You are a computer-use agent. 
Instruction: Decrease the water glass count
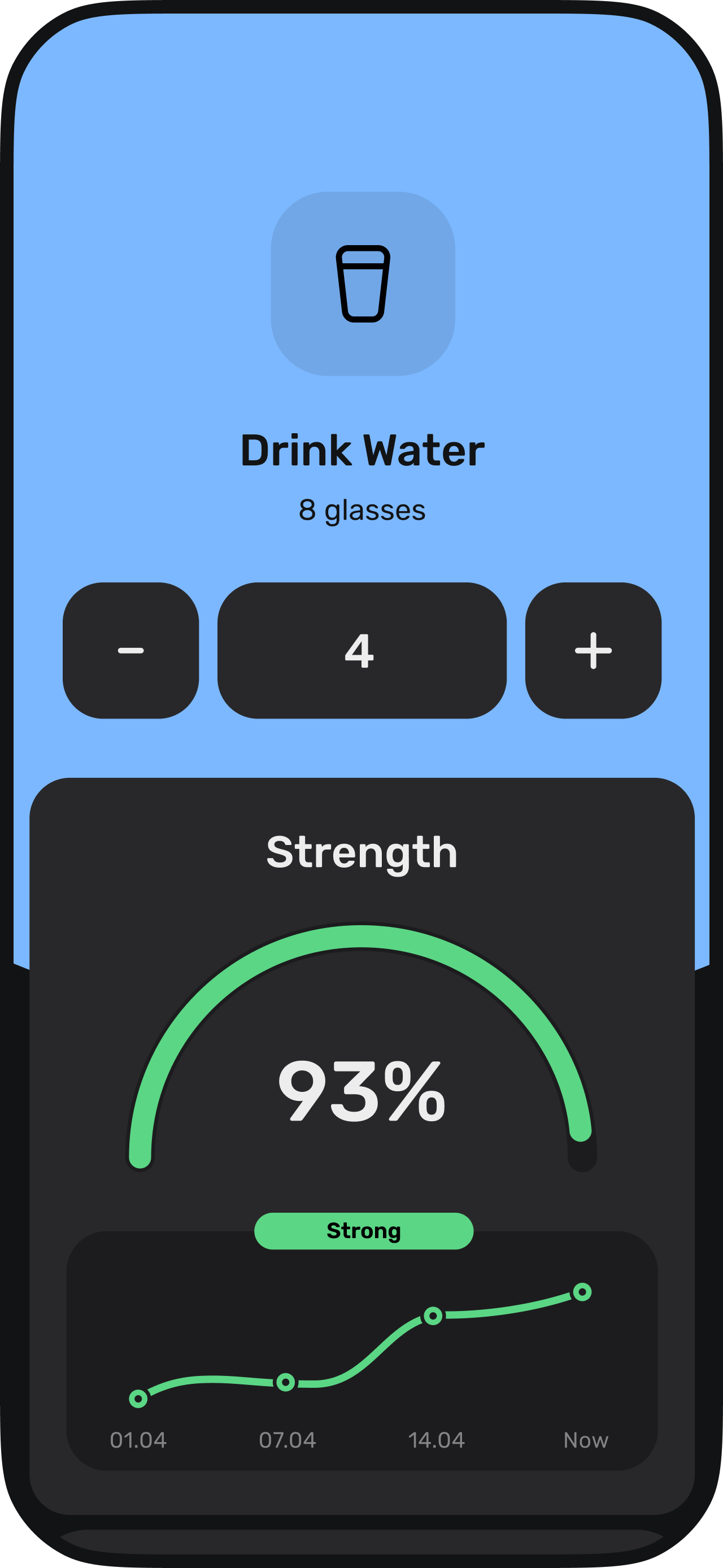pos(131,650)
